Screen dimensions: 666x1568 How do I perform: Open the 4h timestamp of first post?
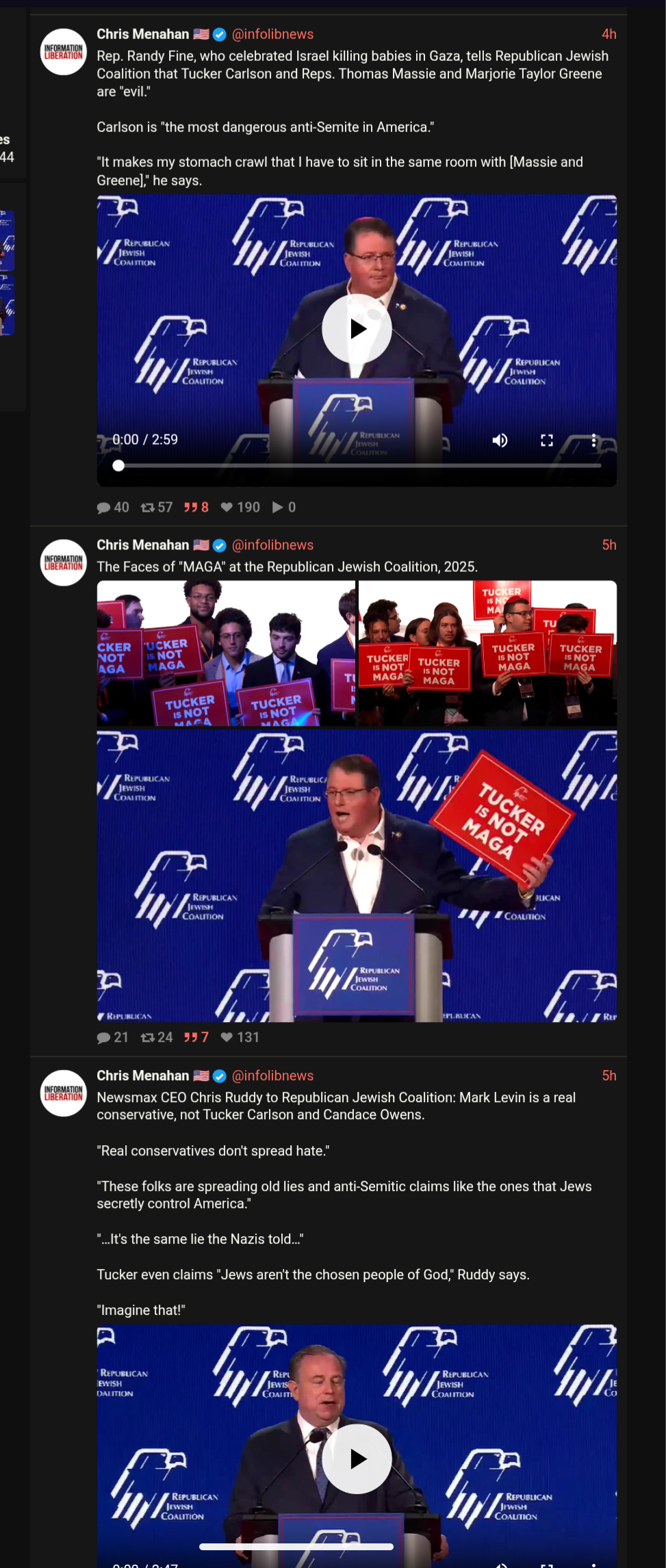(609, 34)
